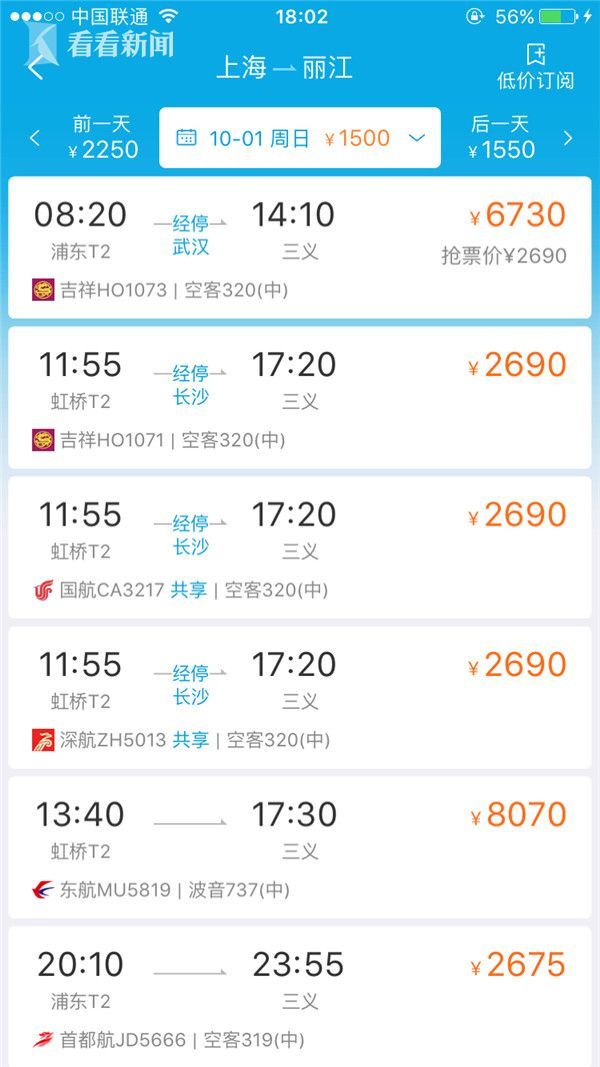Open 首都航JD5666 flight at 20:10
600x1067 pixels.
300,995
